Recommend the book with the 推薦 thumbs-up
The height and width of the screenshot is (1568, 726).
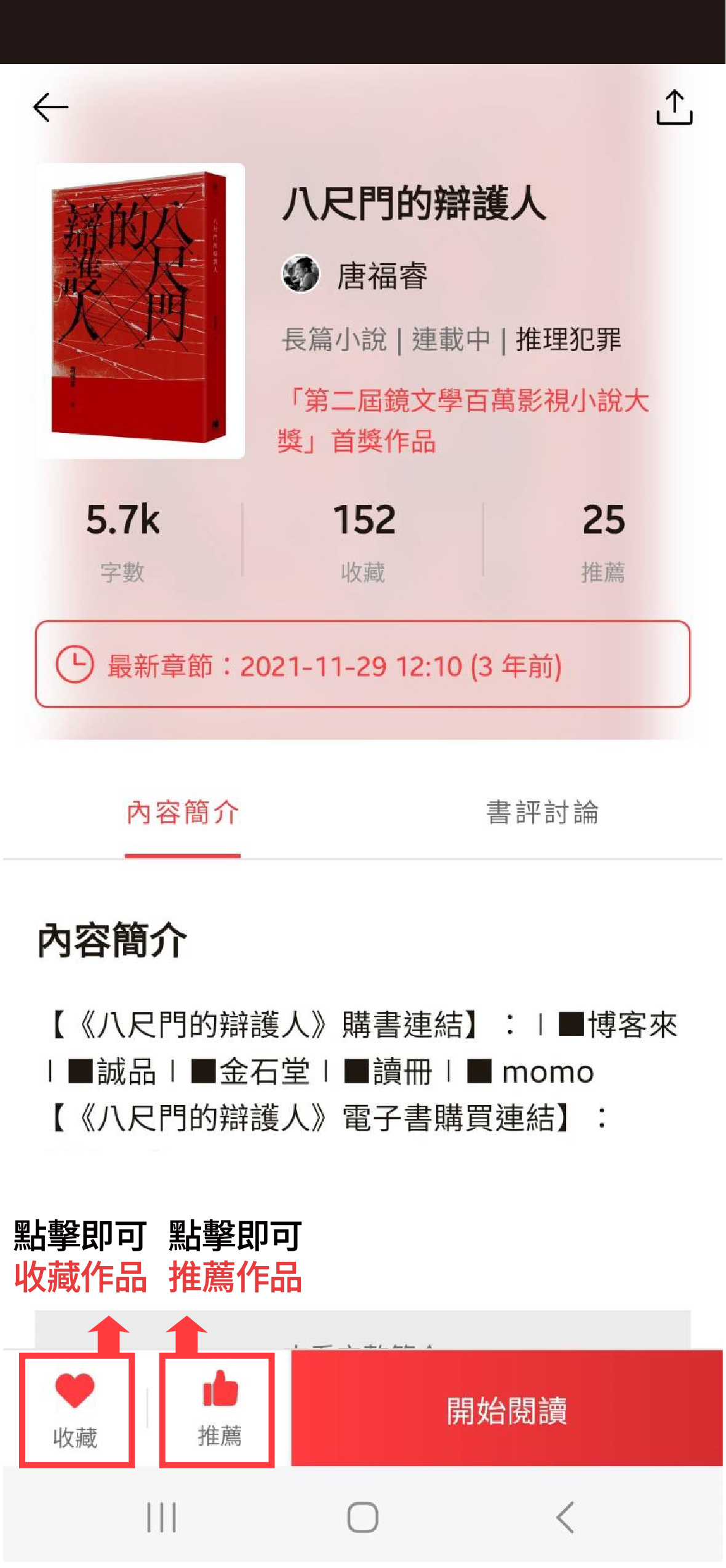(x=218, y=1409)
